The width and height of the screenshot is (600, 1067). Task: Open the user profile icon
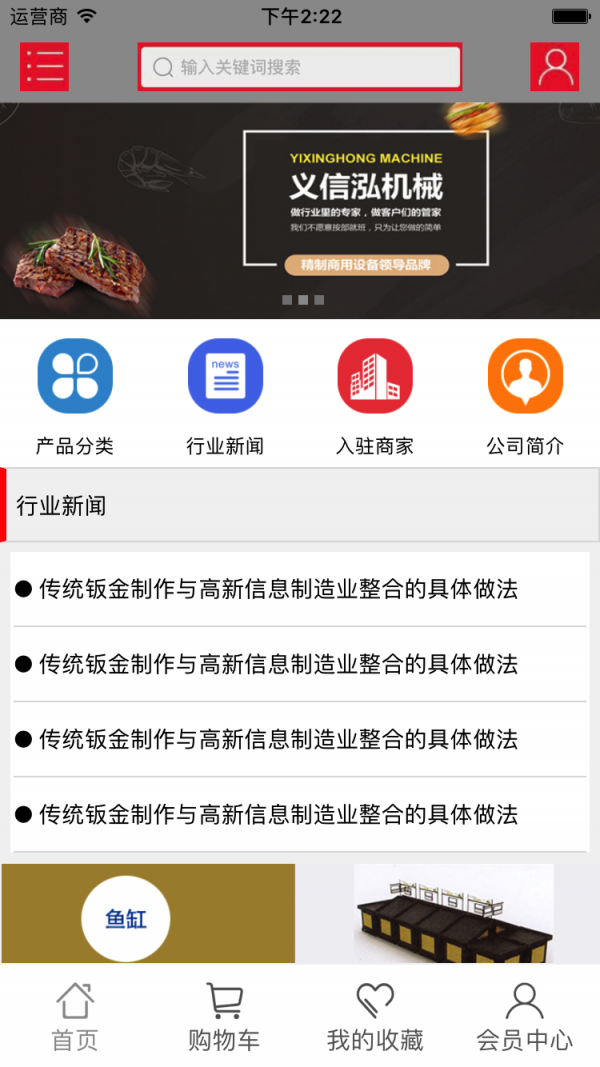pyautogui.click(x=554, y=67)
